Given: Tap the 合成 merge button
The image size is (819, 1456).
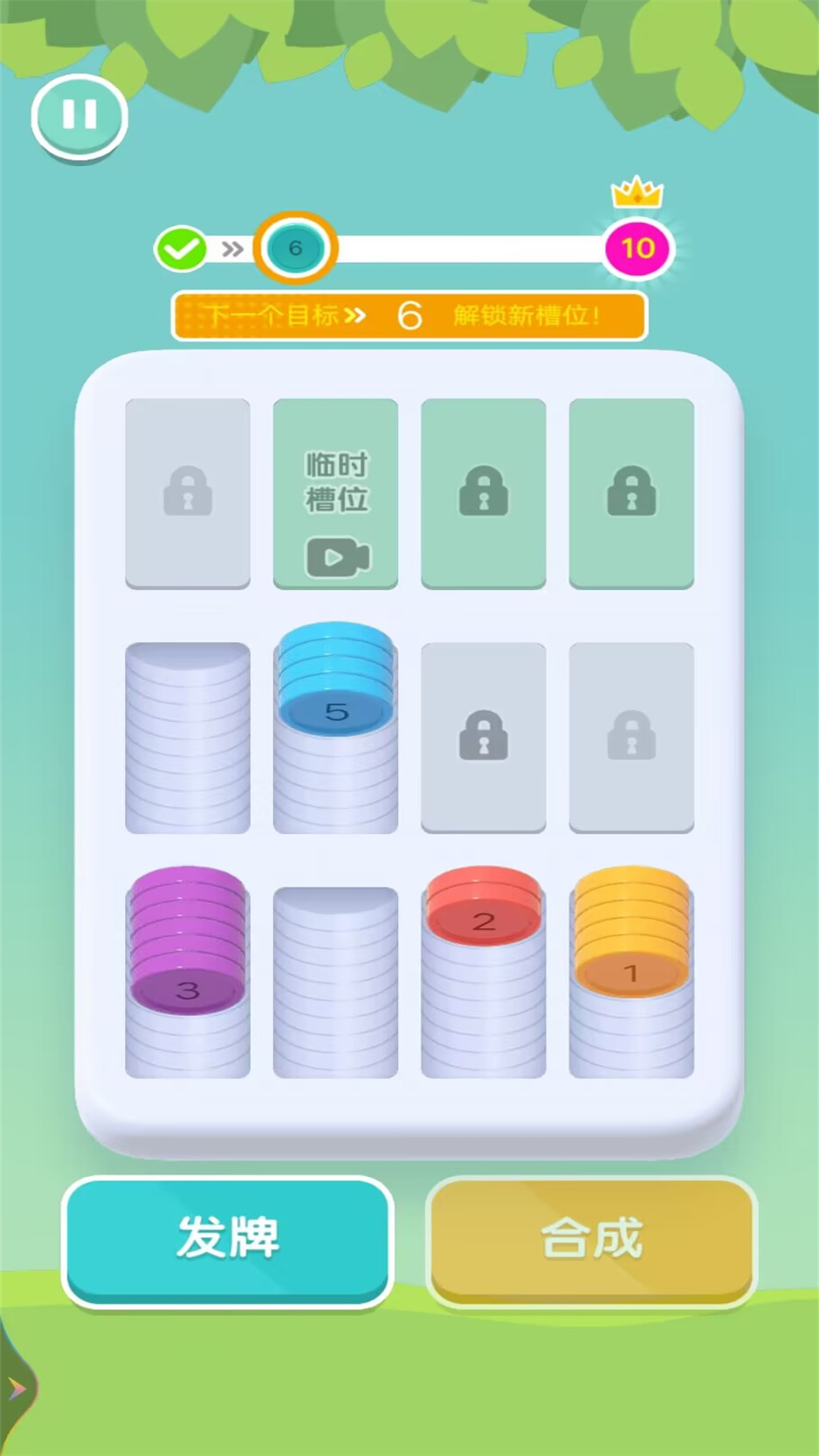Looking at the screenshot, I should [591, 1238].
